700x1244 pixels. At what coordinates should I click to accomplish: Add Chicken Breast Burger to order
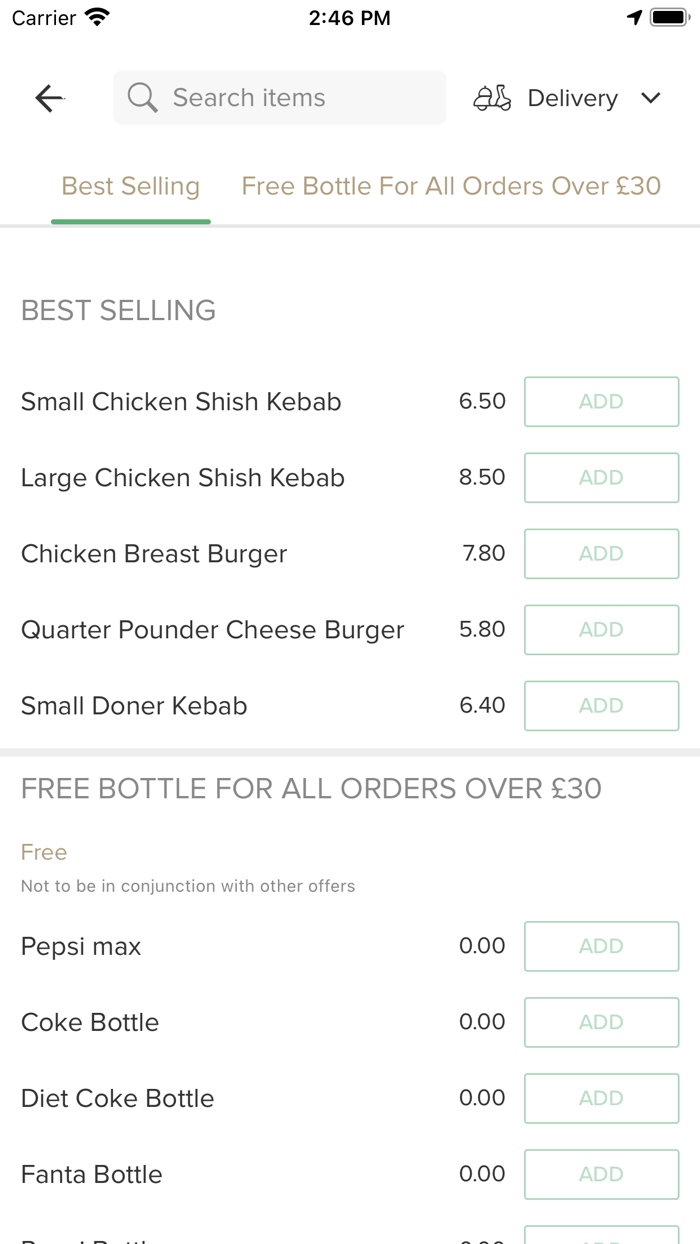coord(602,554)
